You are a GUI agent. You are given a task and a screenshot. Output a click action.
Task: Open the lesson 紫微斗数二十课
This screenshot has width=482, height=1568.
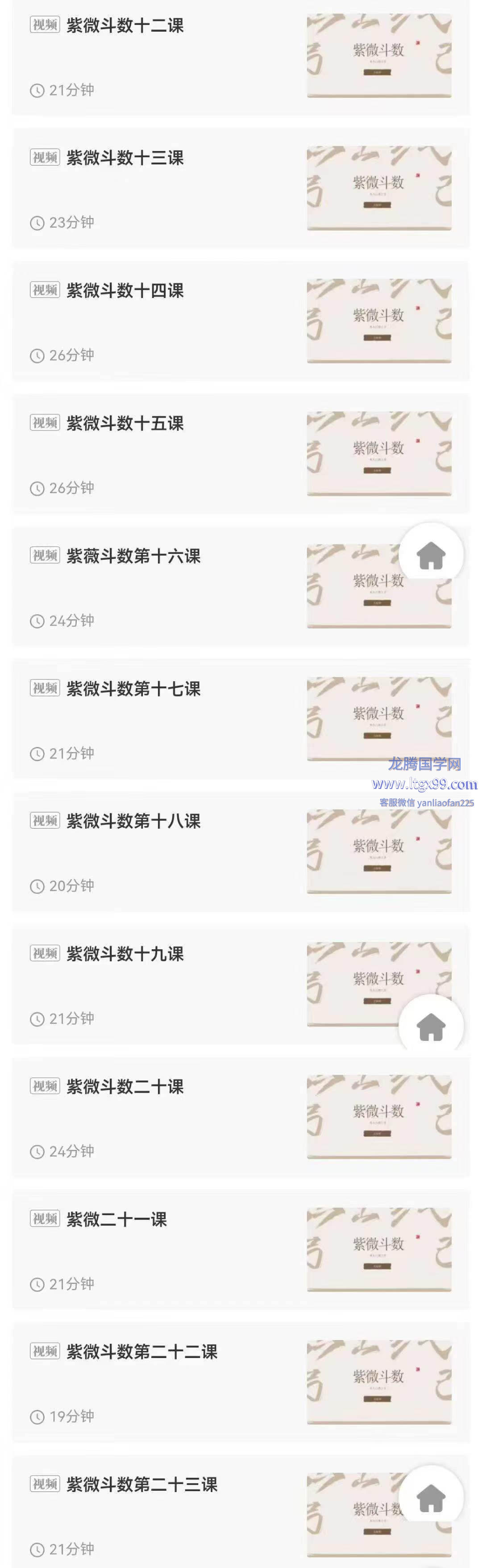(125, 1087)
